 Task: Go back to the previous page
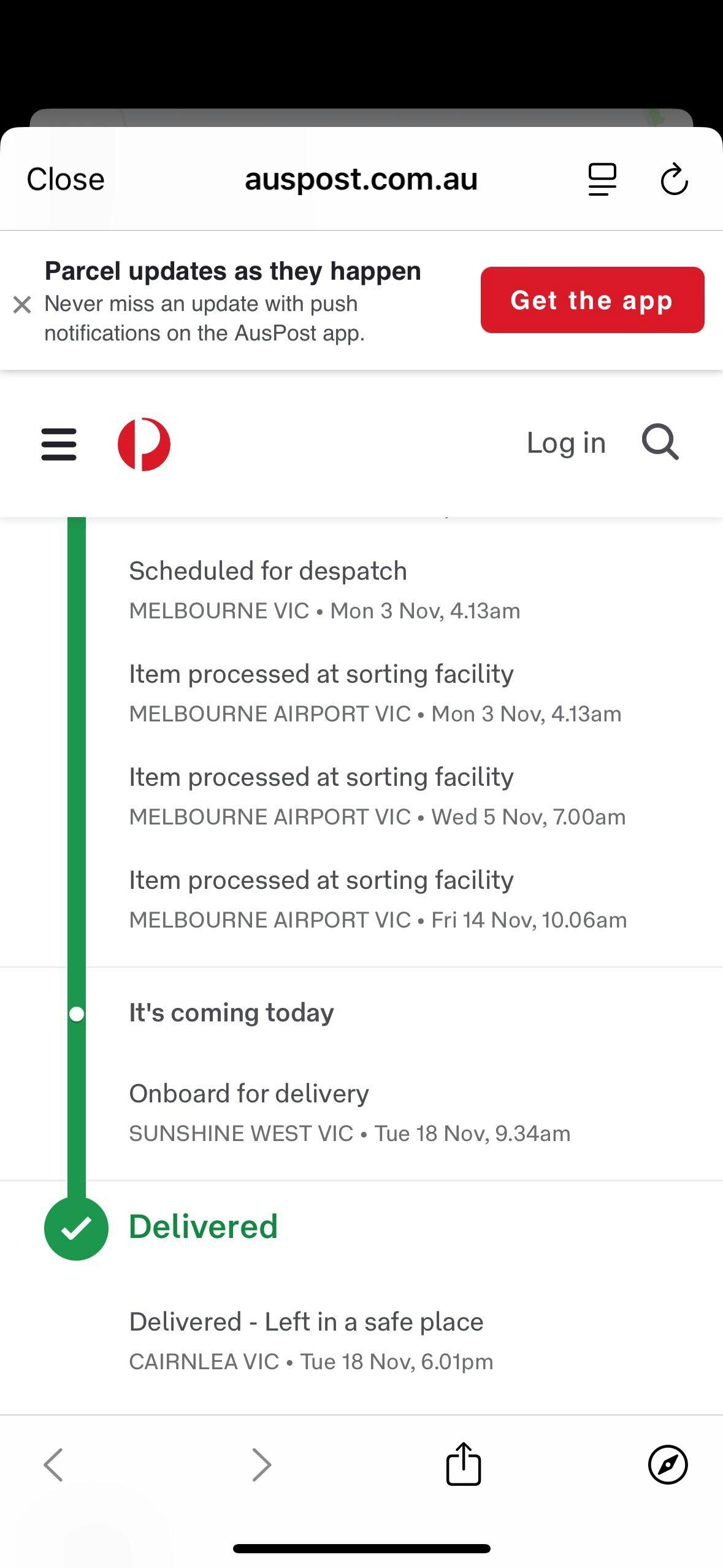[53, 1464]
